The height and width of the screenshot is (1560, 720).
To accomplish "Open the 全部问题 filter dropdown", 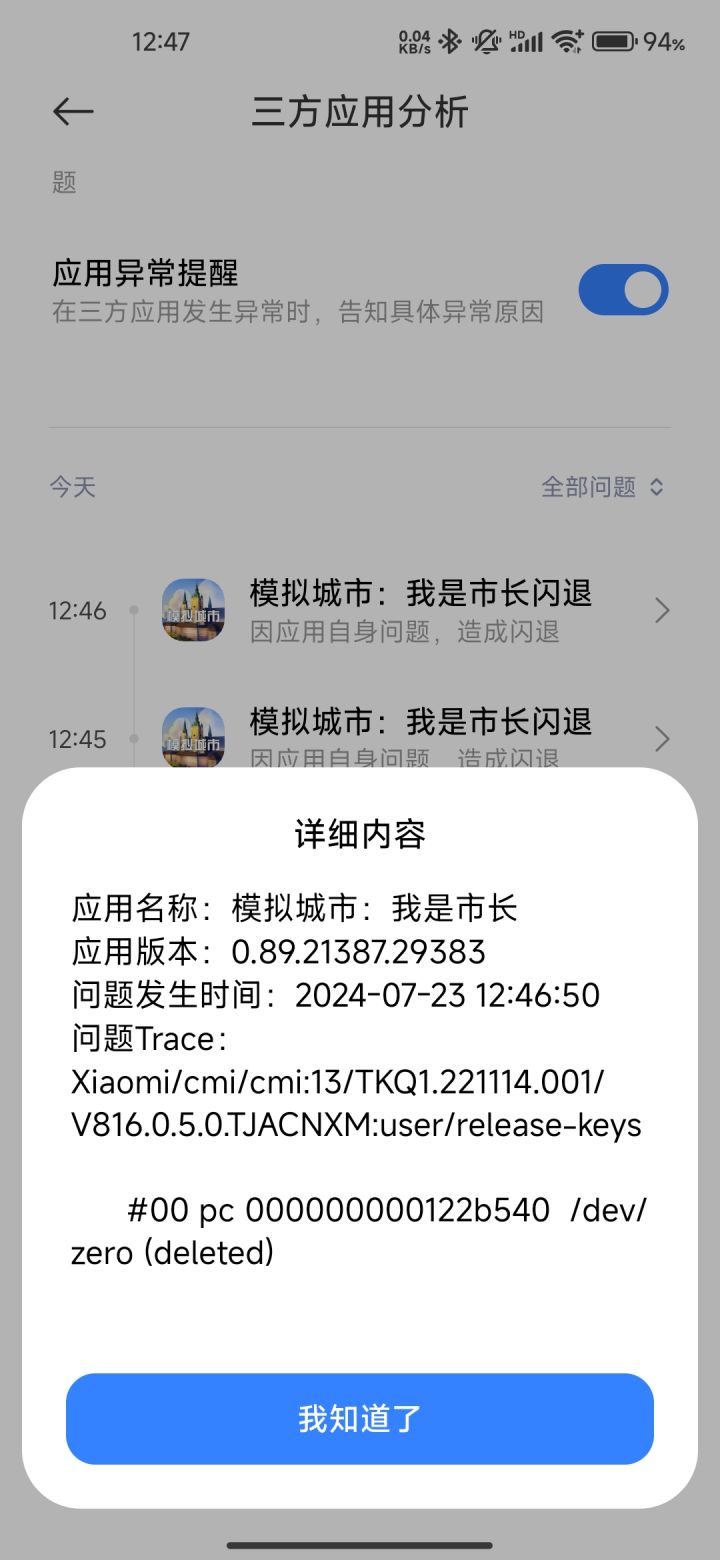I will [x=600, y=487].
